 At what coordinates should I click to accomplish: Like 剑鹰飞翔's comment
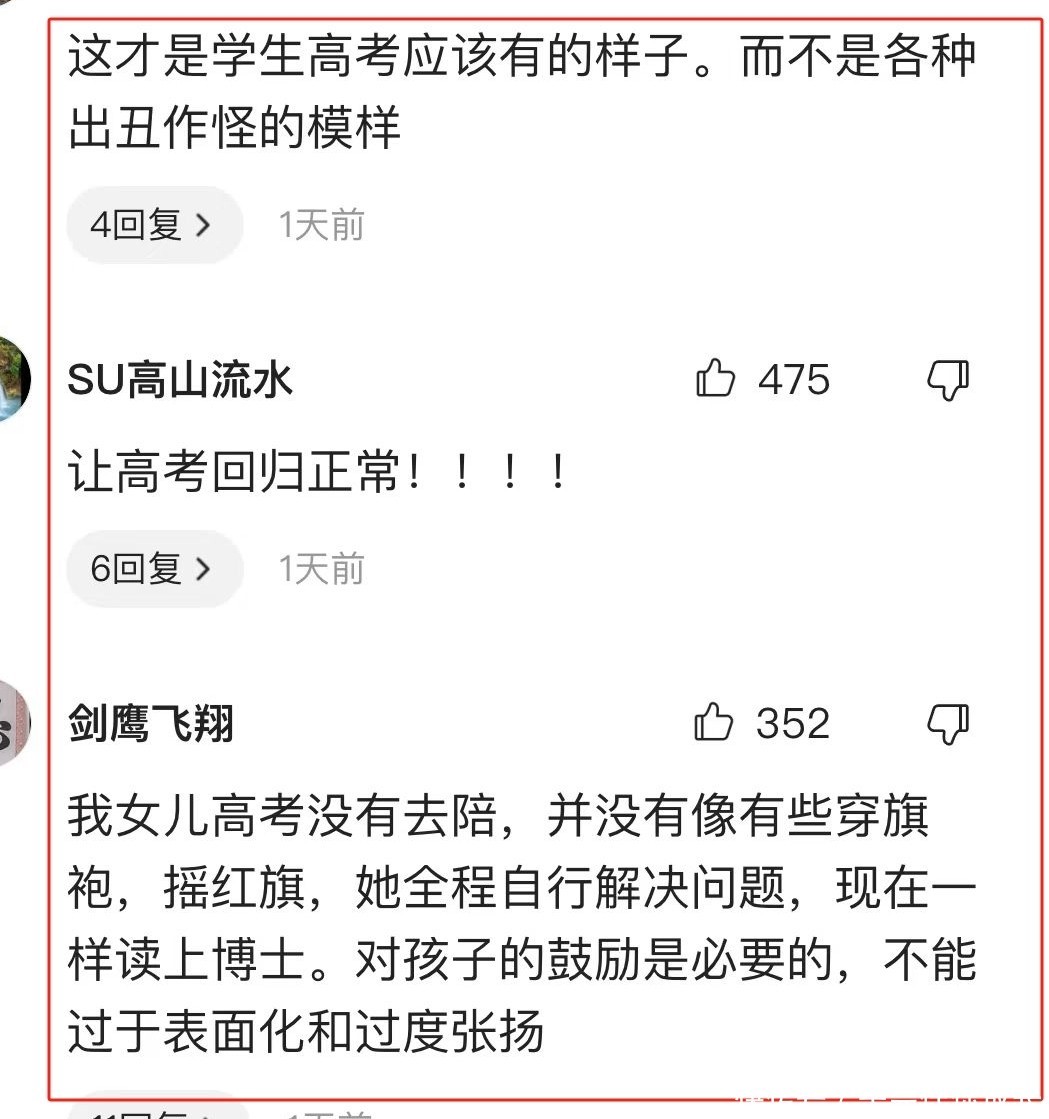pos(715,723)
